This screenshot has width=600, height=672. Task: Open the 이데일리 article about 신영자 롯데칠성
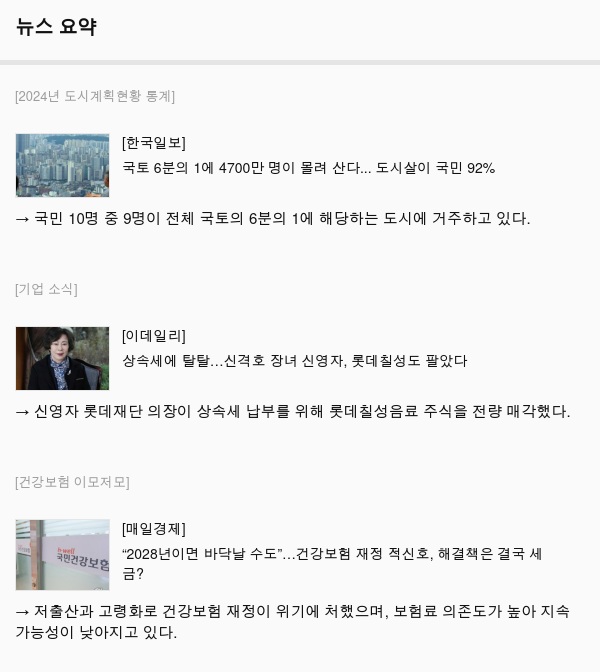click(x=294, y=361)
